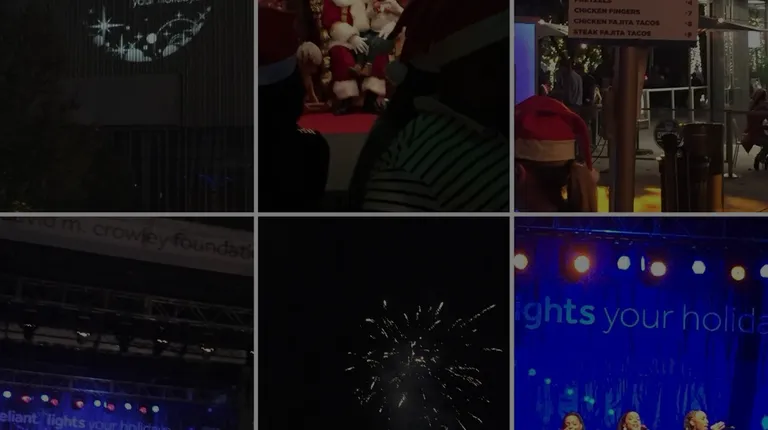Open the fireworks photo
Screen dimensions: 768x430
(x=383, y=323)
